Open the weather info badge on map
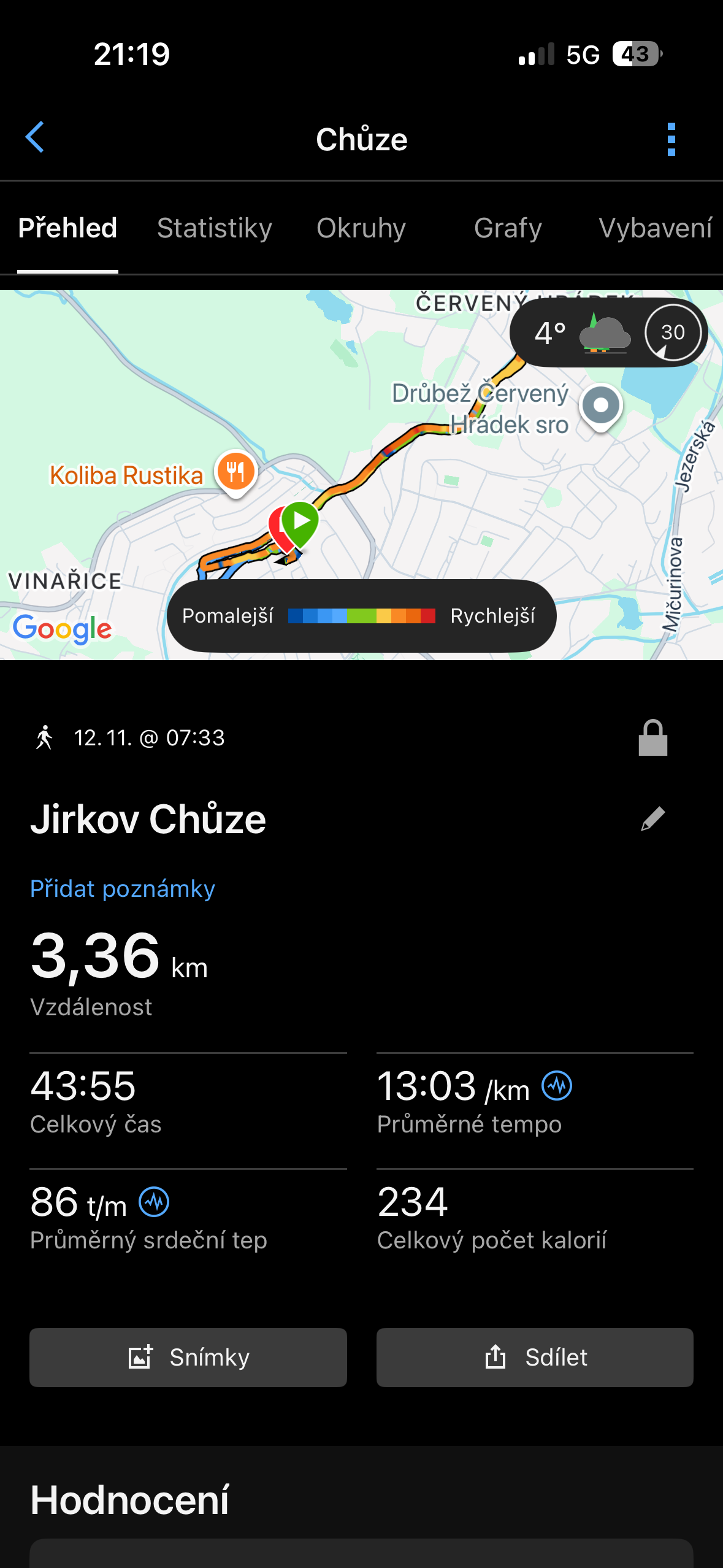Image resolution: width=723 pixels, height=1568 pixels. click(x=608, y=333)
